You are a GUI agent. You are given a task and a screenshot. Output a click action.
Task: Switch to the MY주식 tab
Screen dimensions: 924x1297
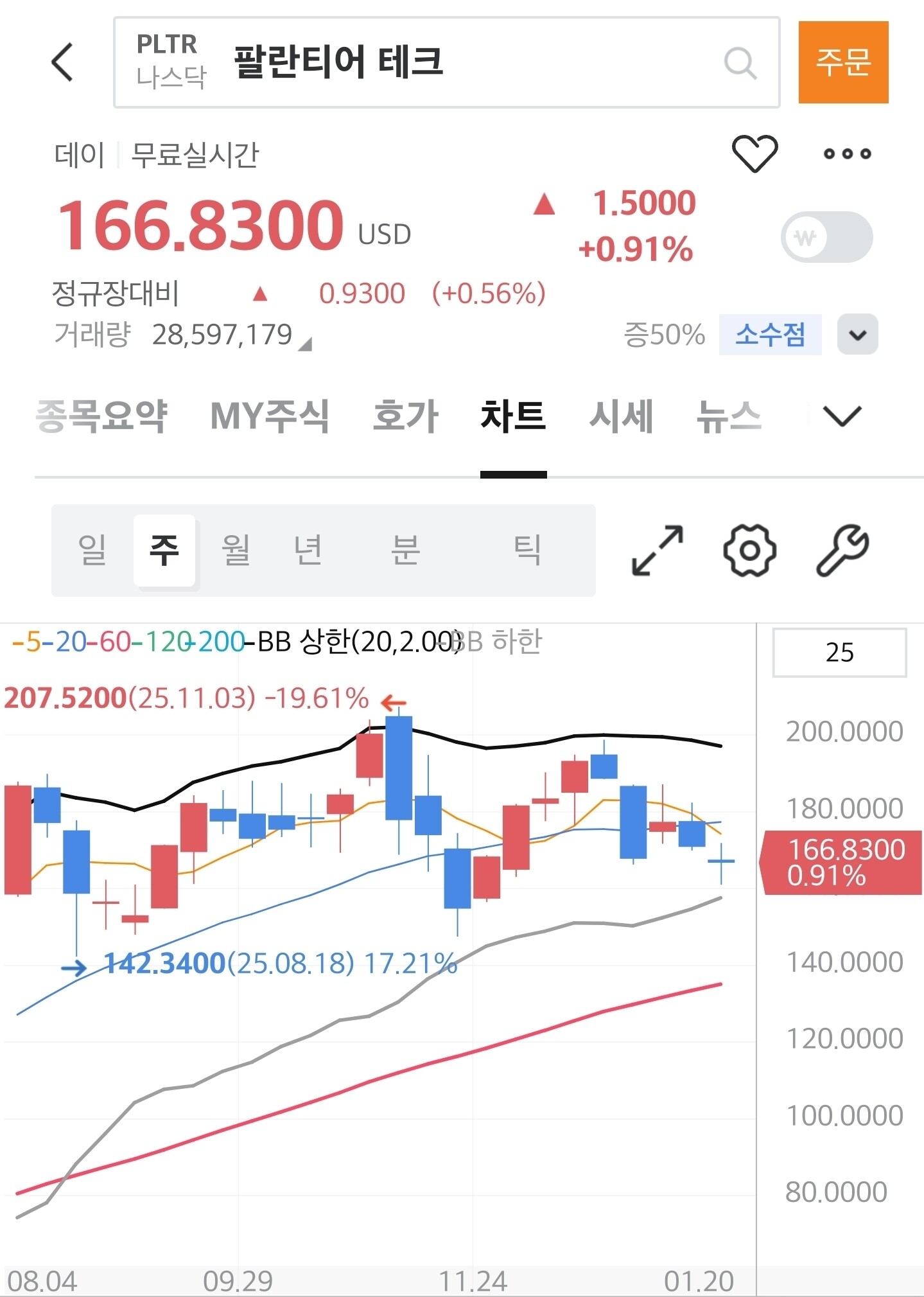tap(270, 416)
